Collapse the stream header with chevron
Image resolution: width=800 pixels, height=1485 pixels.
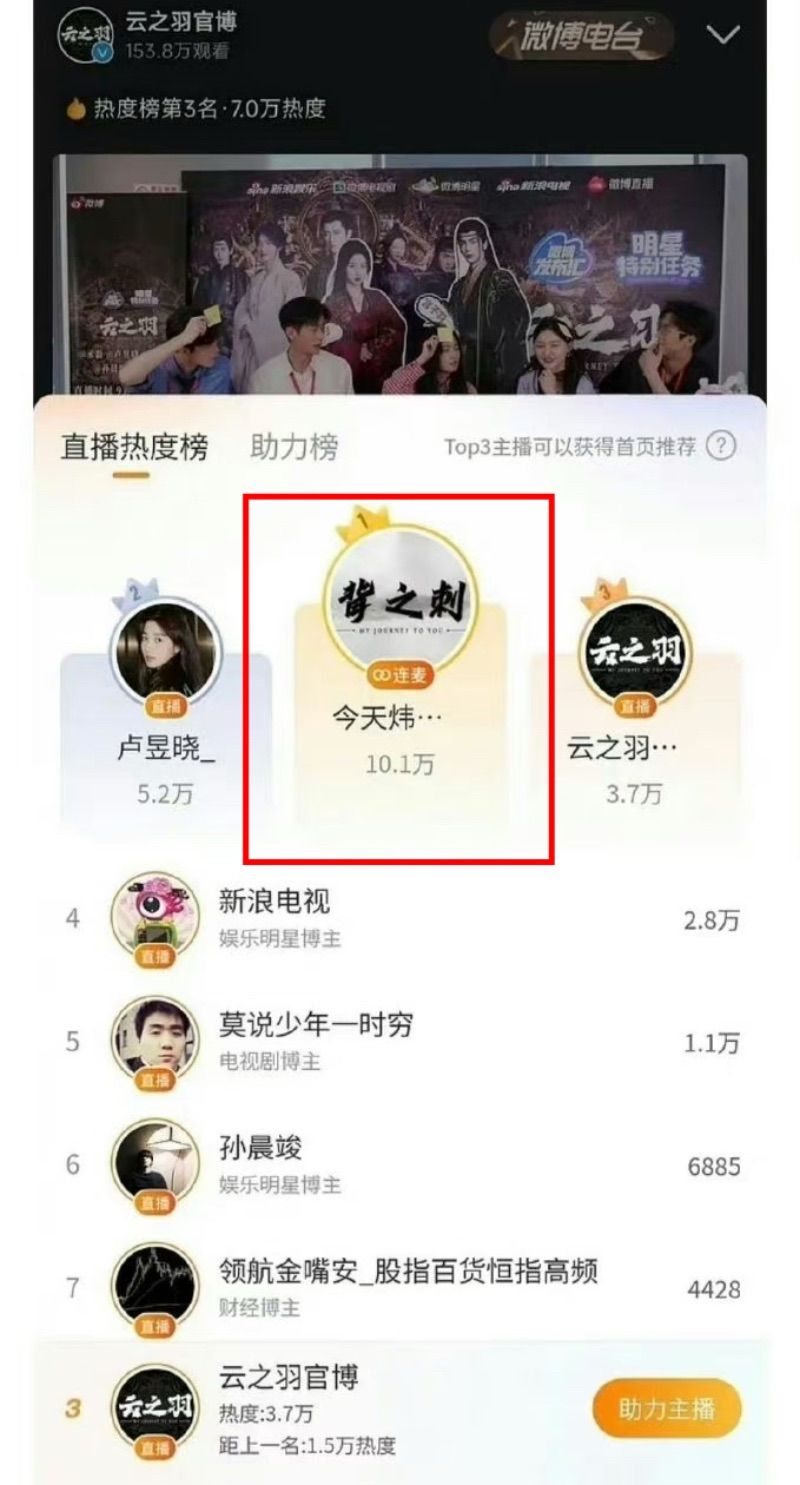click(722, 36)
